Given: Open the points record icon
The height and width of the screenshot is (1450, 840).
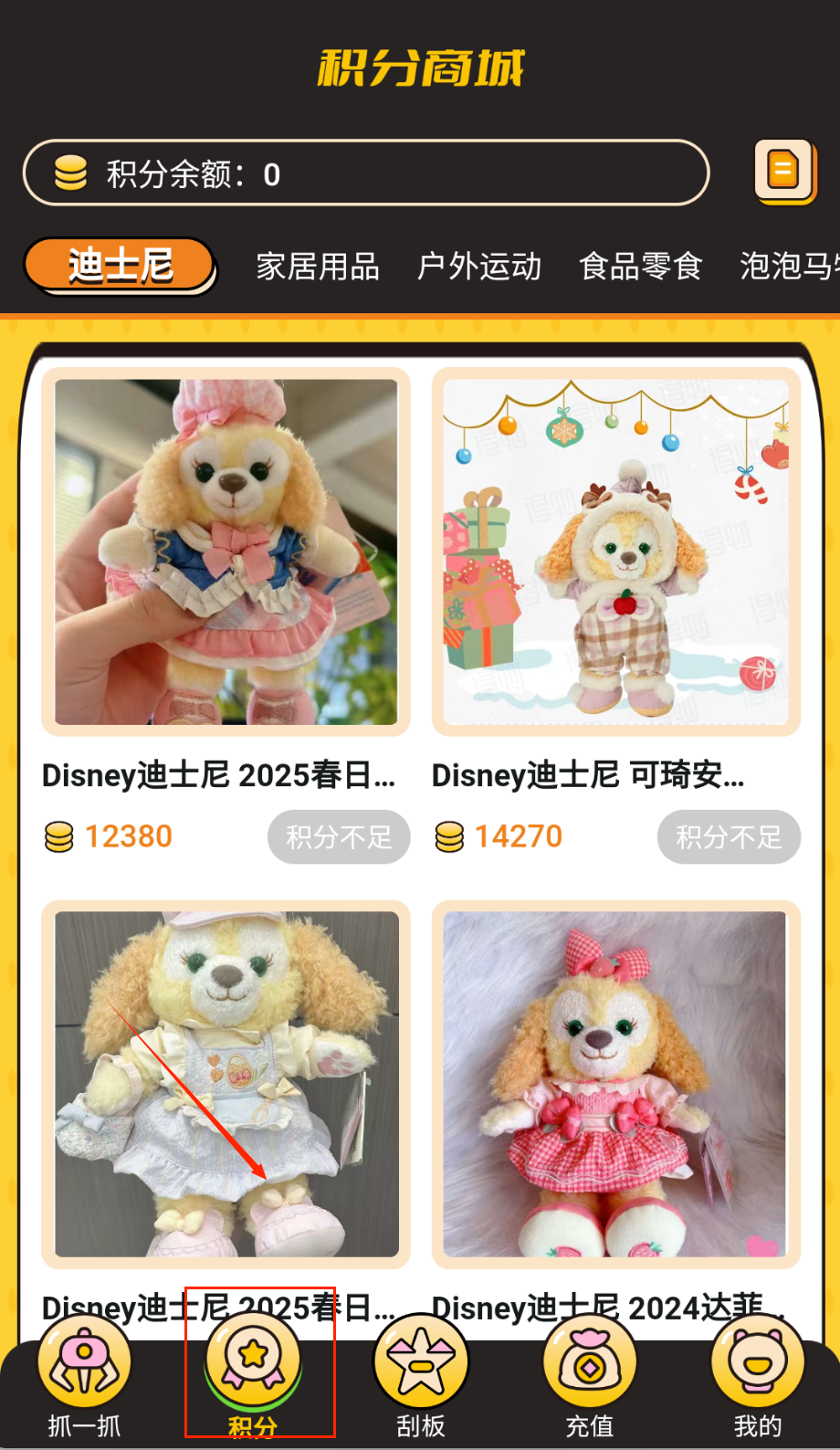Looking at the screenshot, I should (783, 171).
